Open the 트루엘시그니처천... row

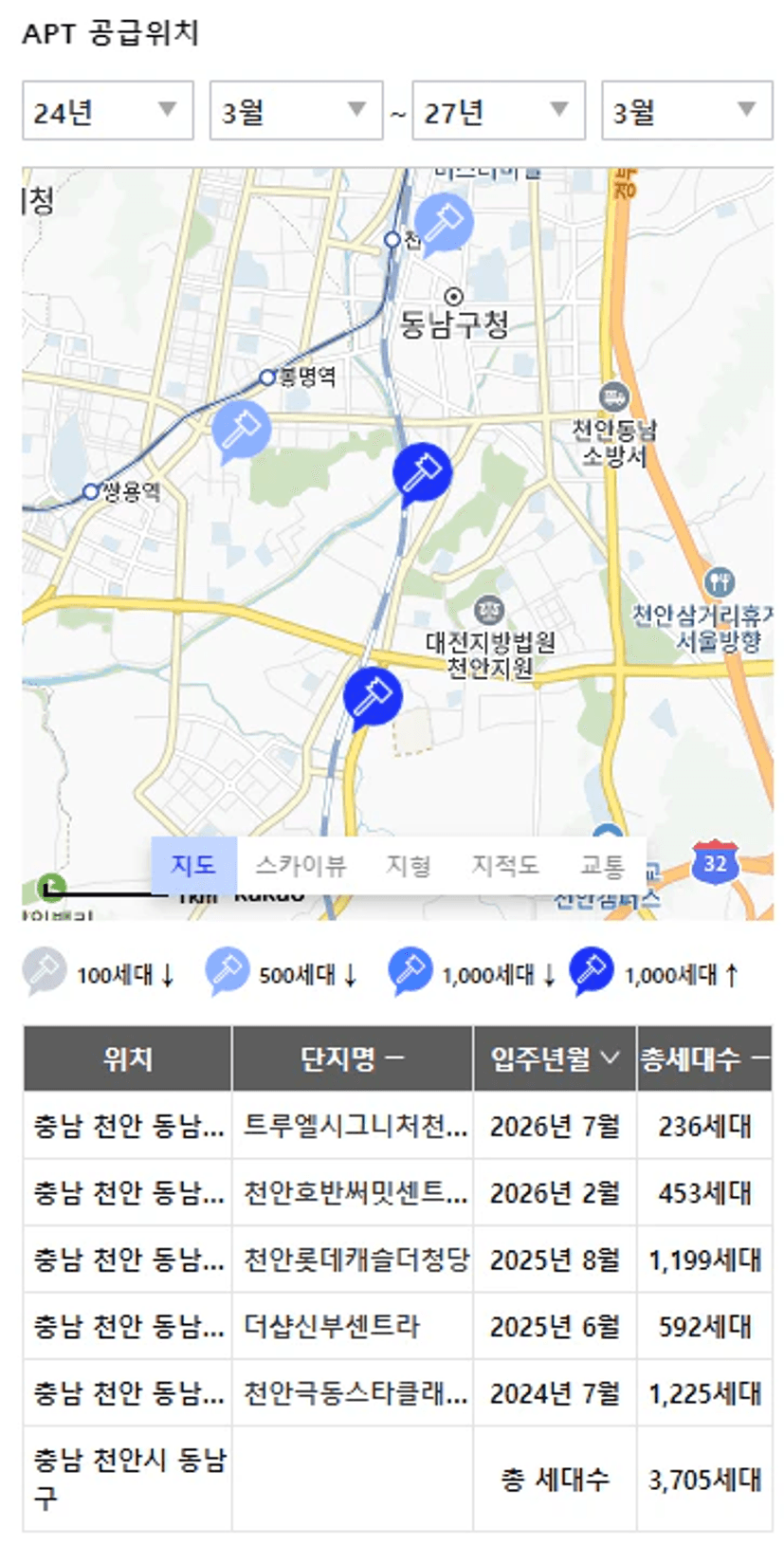356,1126
